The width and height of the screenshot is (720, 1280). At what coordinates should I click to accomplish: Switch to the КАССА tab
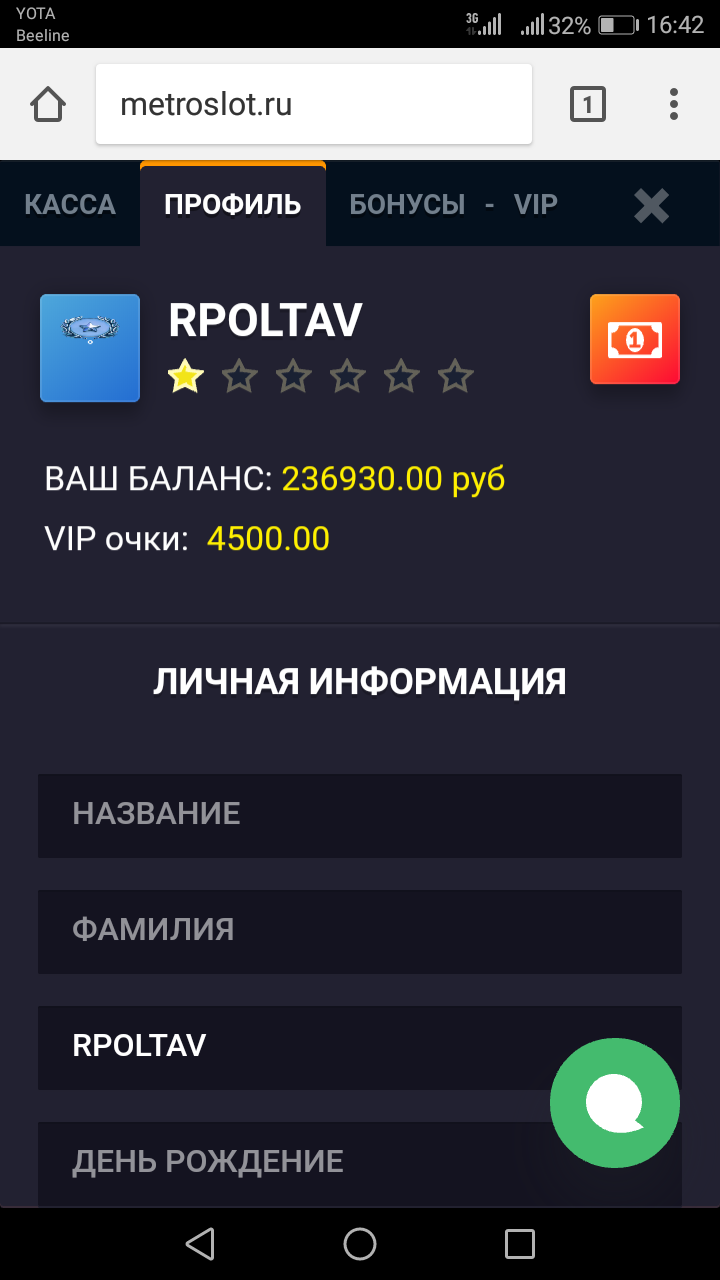pos(69,204)
